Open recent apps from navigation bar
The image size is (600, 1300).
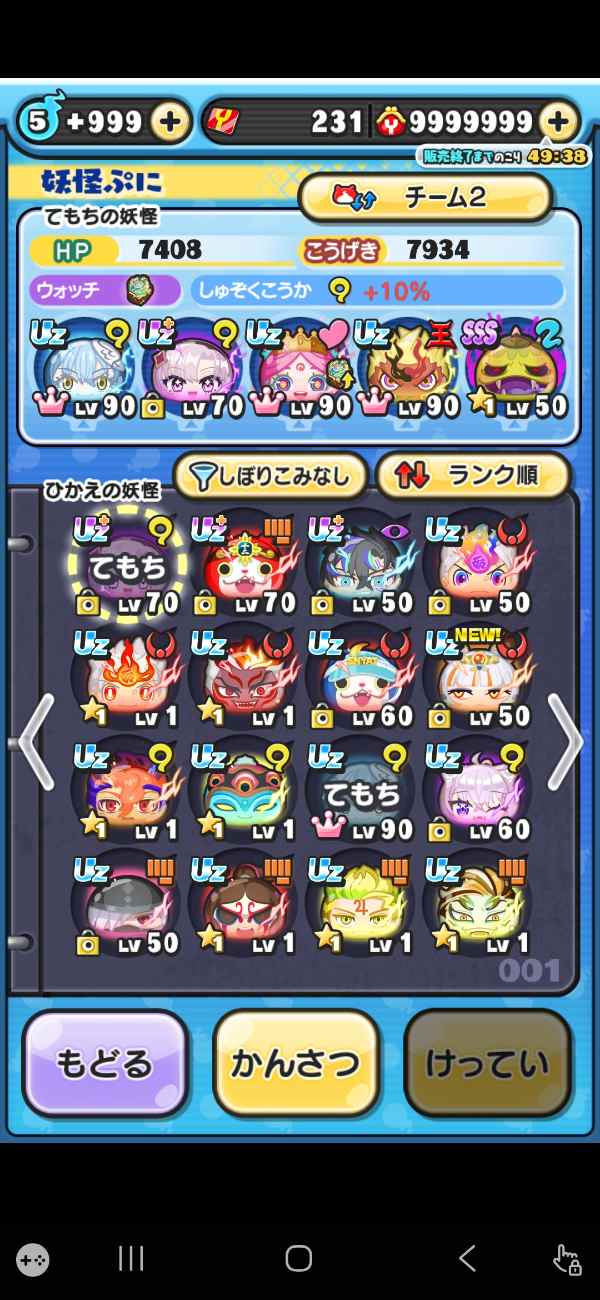[x=131, y=1258]
